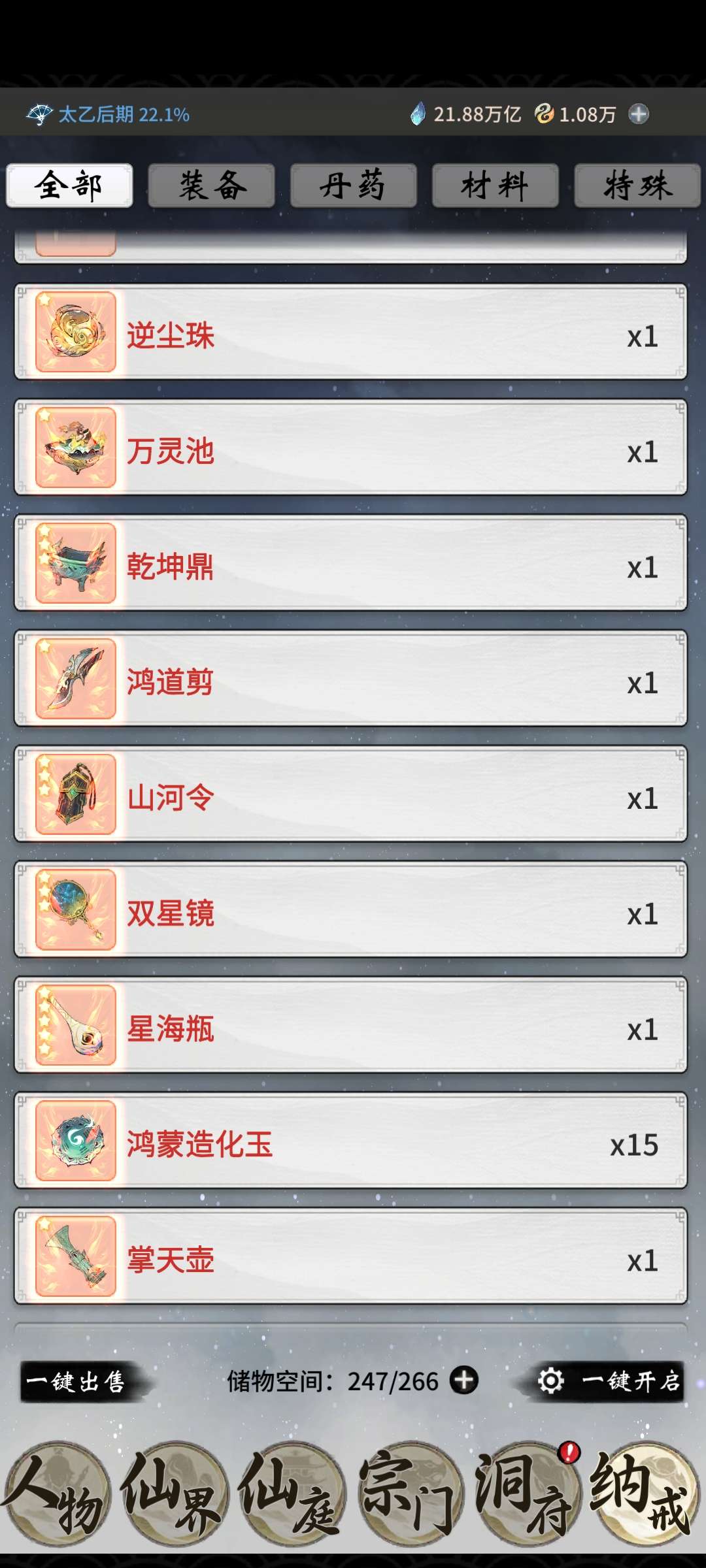Screen dimensions: 706x1568
Task: Select the 全部 tab
Action: 69,186
